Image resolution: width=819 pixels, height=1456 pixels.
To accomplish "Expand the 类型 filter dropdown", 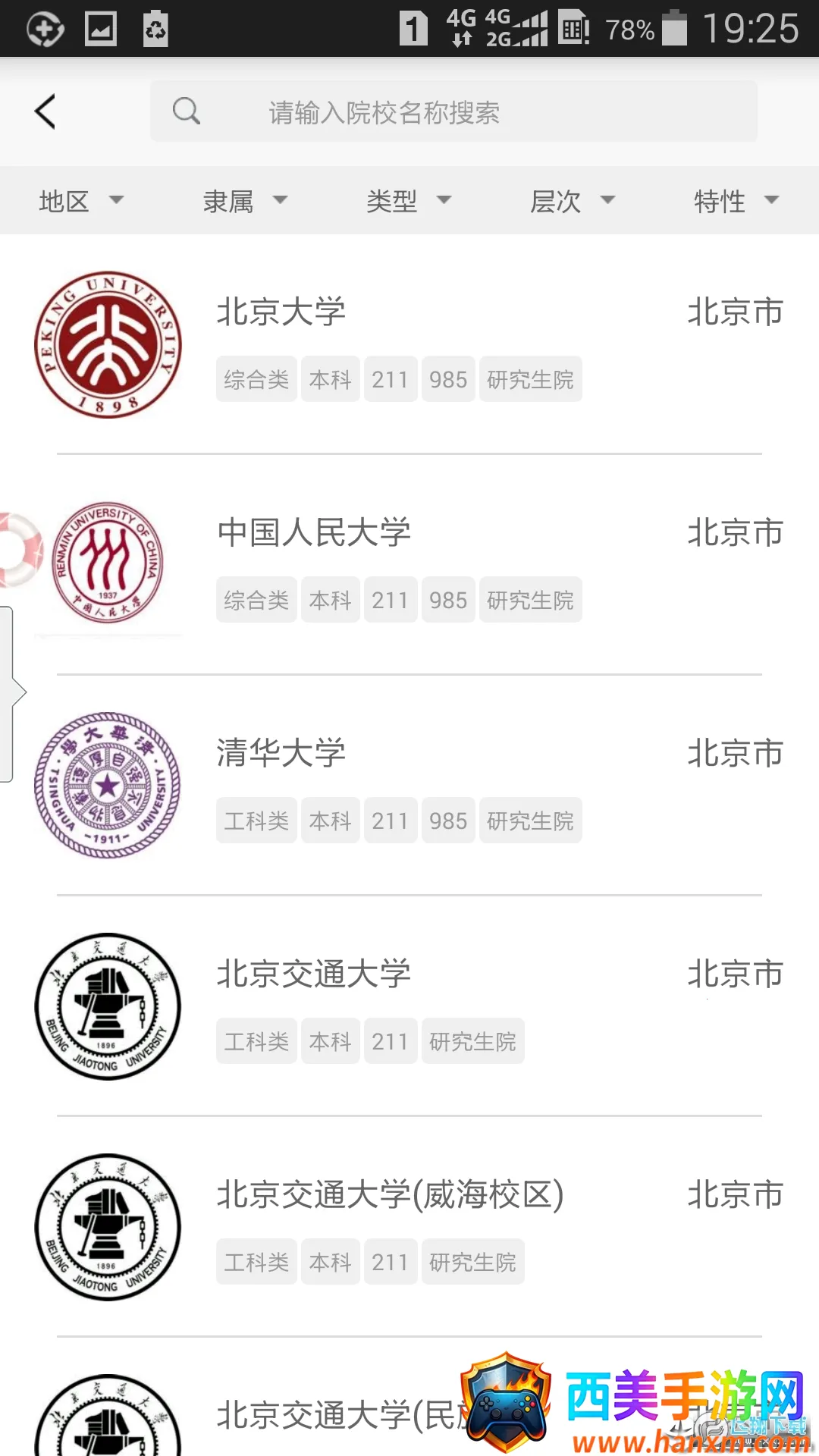I will pos(408,201).
